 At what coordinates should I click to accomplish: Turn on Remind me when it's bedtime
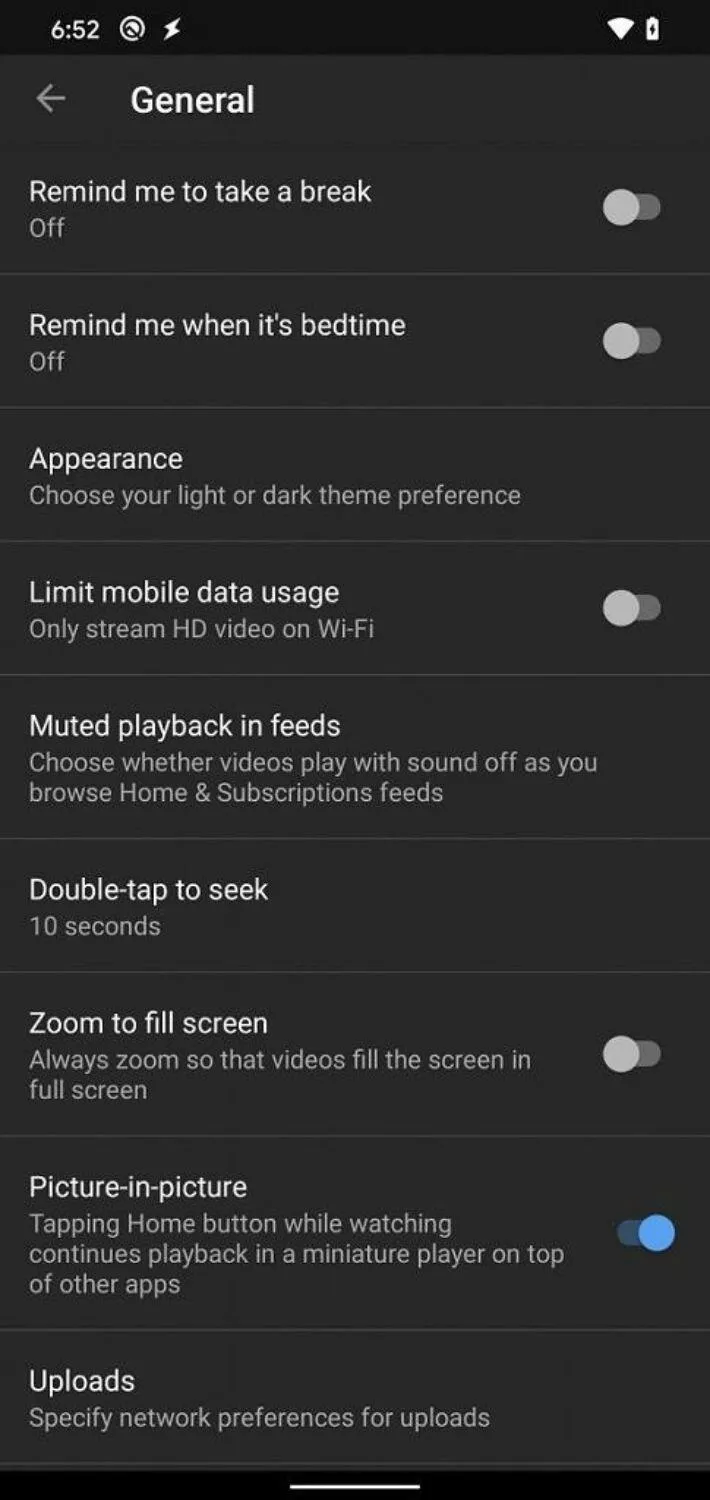coord(632,341)
